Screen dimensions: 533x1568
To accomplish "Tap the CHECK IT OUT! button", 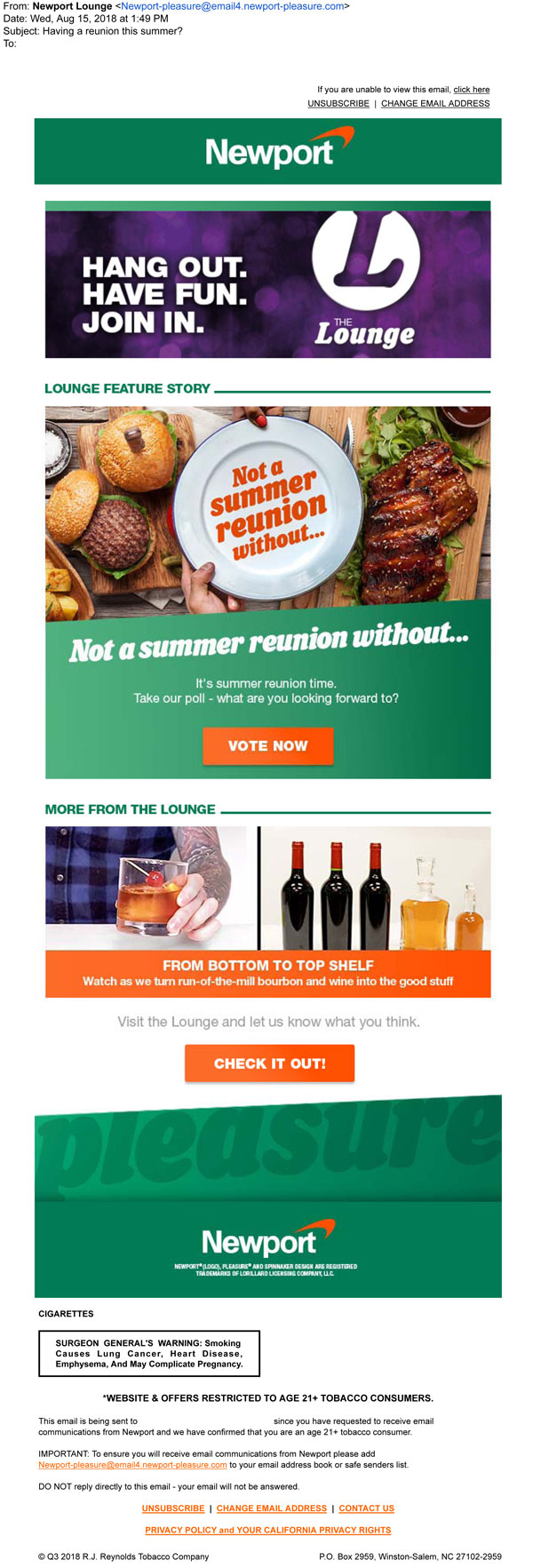I will [269, 1063].
